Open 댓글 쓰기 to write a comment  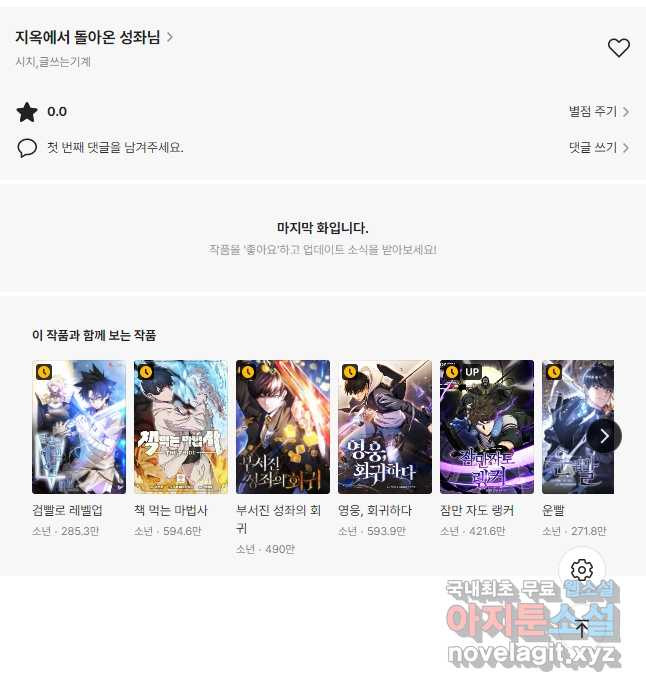coord(598,148)
